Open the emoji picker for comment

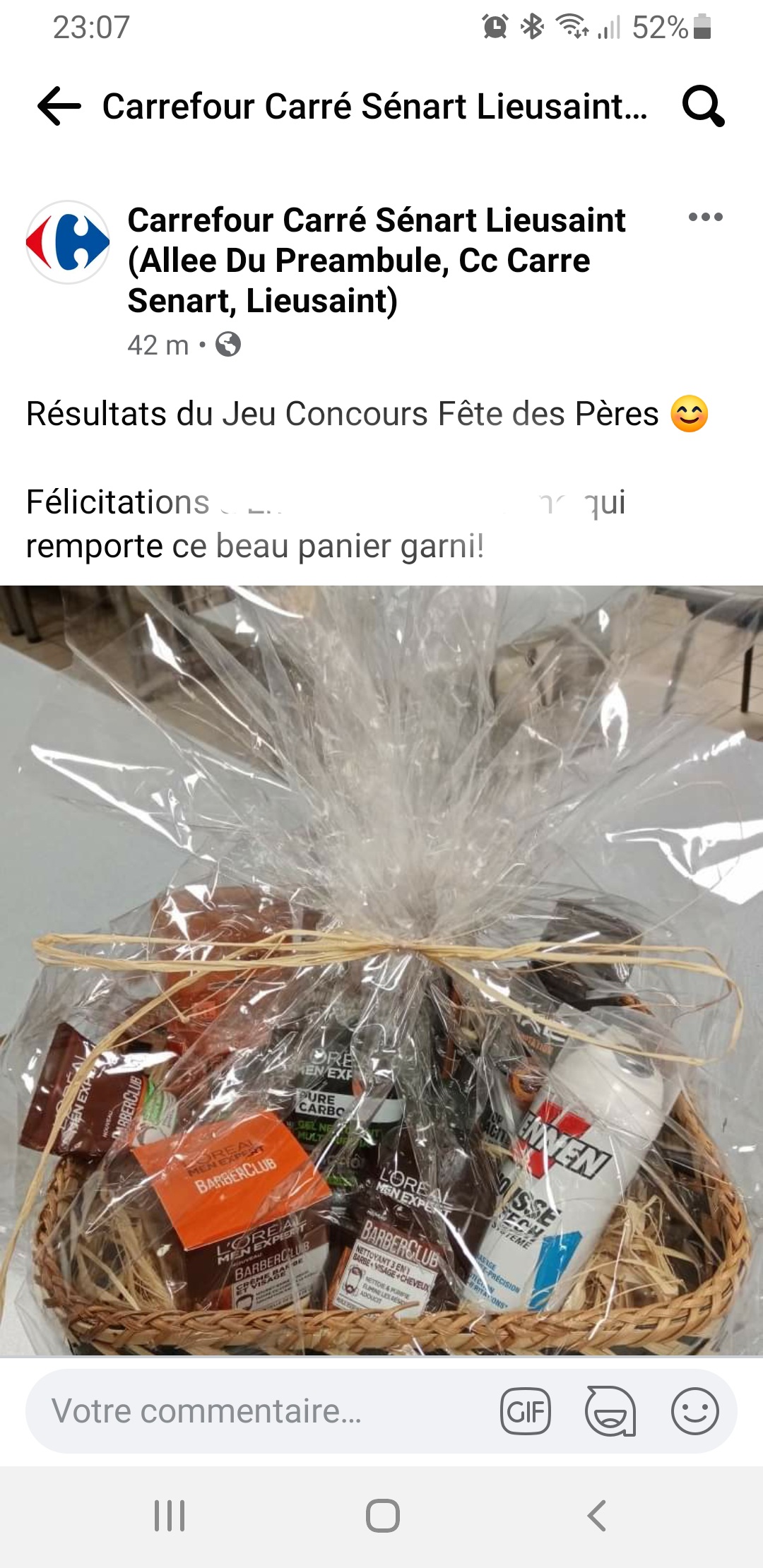[x=695, y=1411]
